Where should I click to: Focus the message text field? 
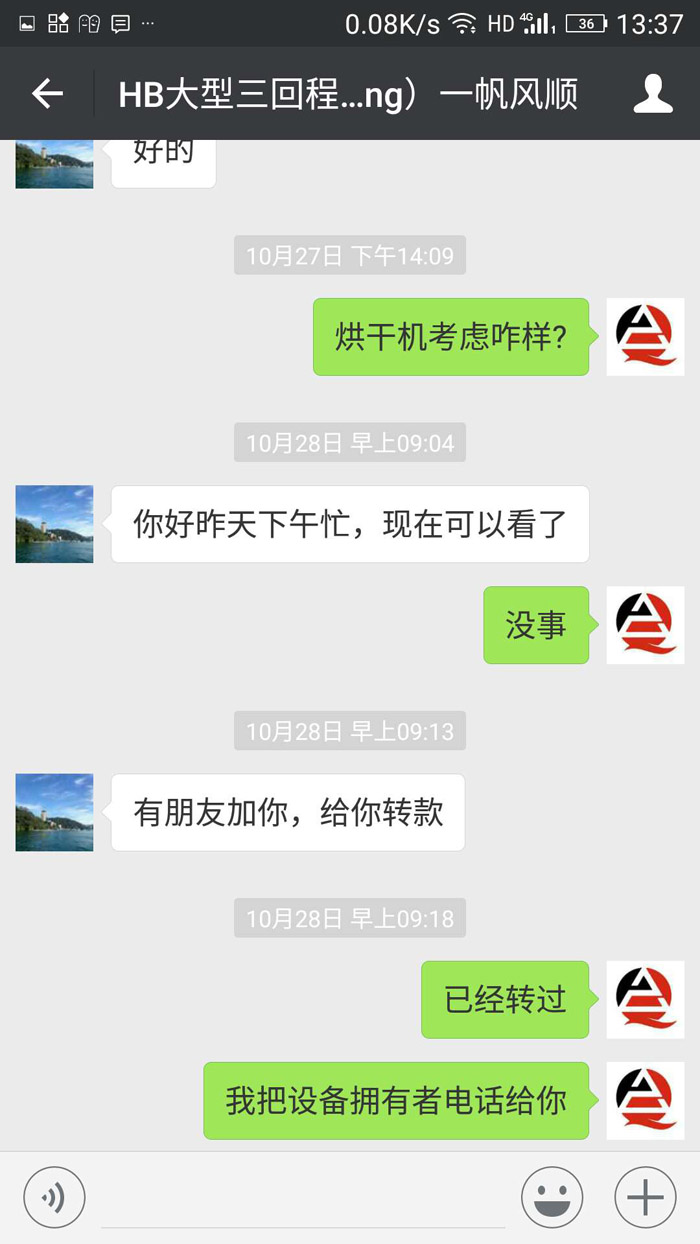[302, 1197]
